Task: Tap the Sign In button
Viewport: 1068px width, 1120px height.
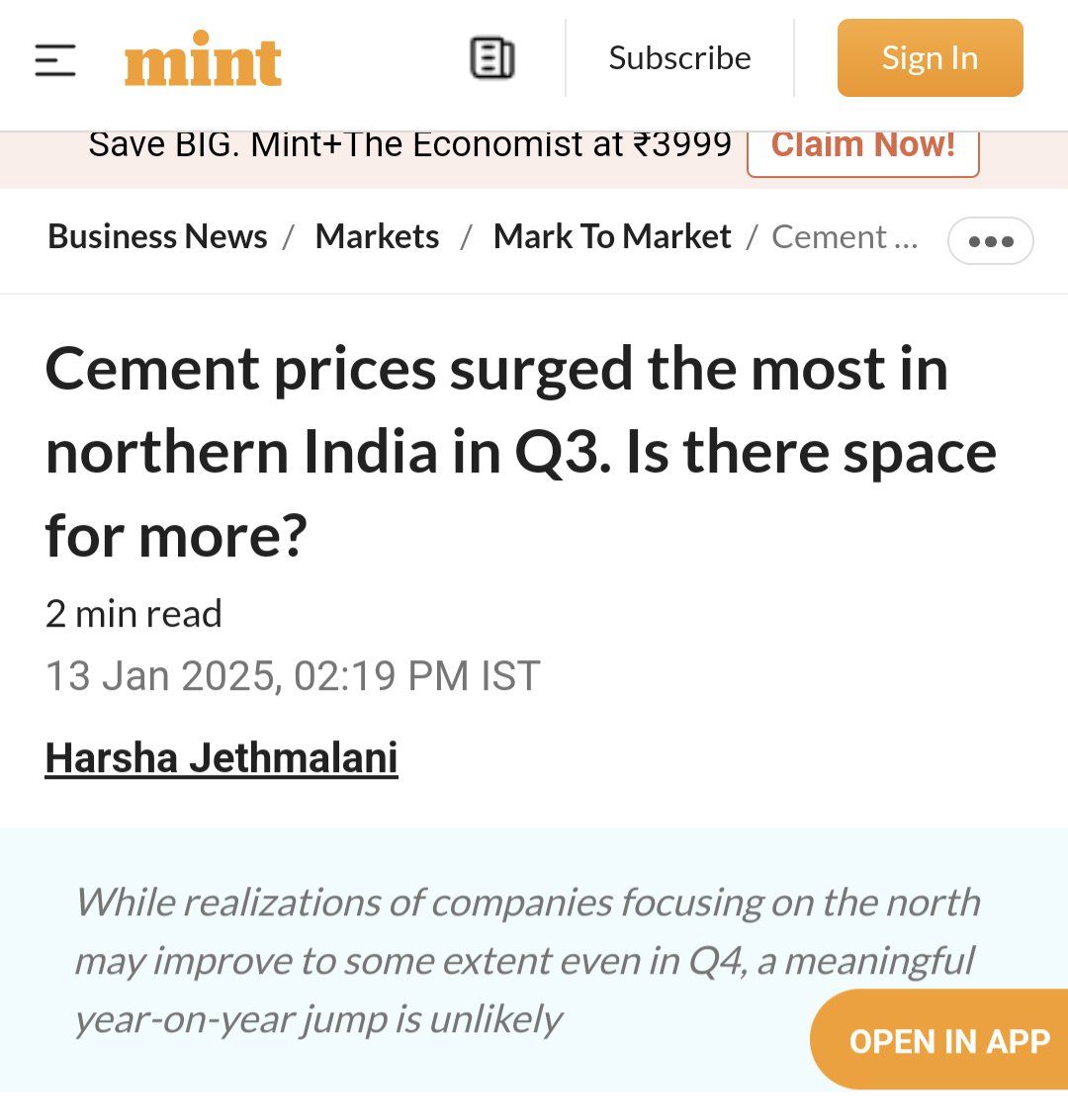Action: (930, 58)
